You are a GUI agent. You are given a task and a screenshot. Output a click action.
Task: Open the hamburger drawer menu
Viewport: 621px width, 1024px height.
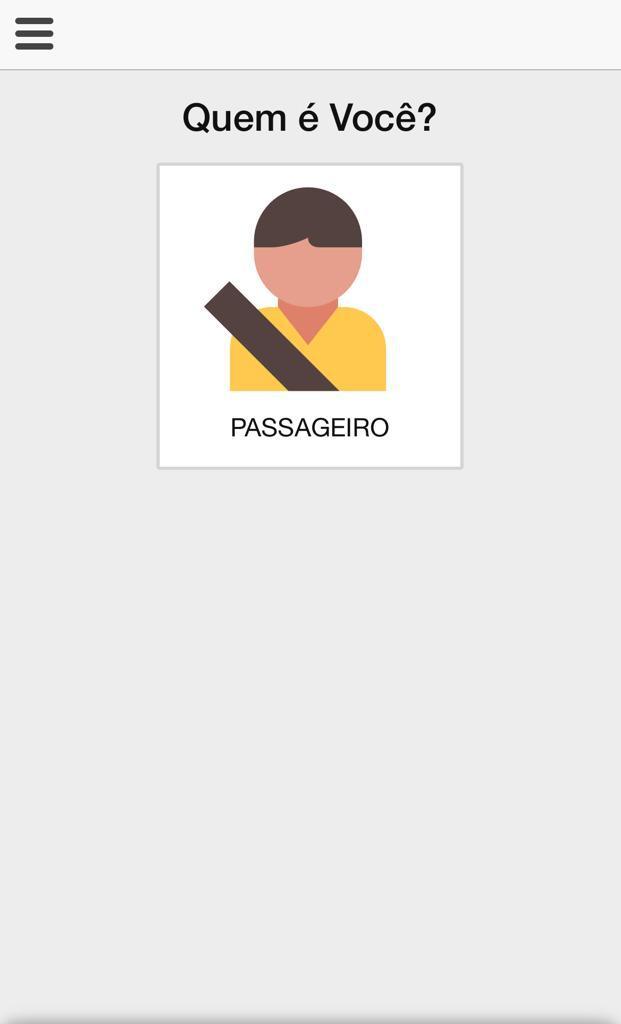pyautogui.click(x=34, y=33)
